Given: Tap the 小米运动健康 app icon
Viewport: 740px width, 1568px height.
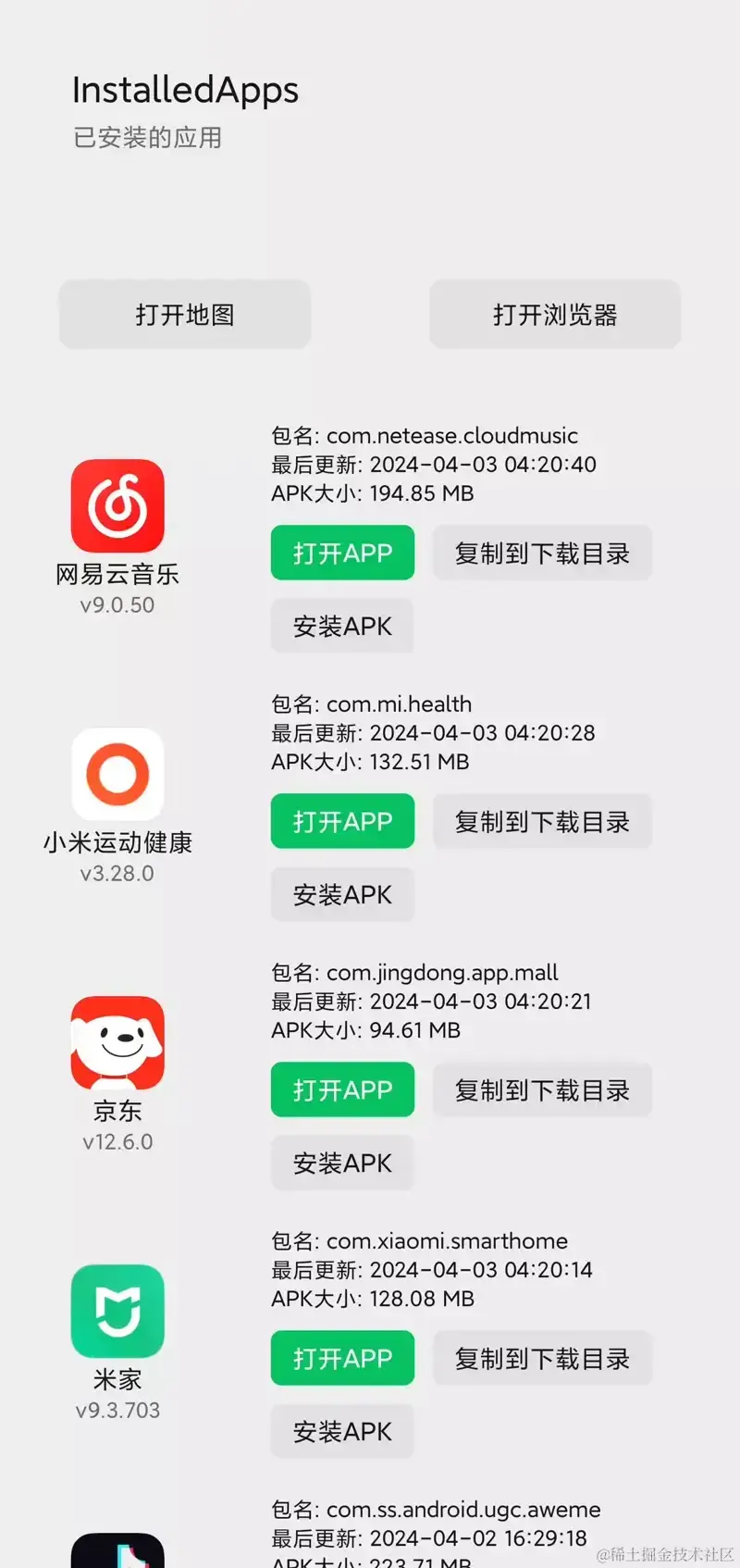Looking at the screenshot, I should coord(117,774).
